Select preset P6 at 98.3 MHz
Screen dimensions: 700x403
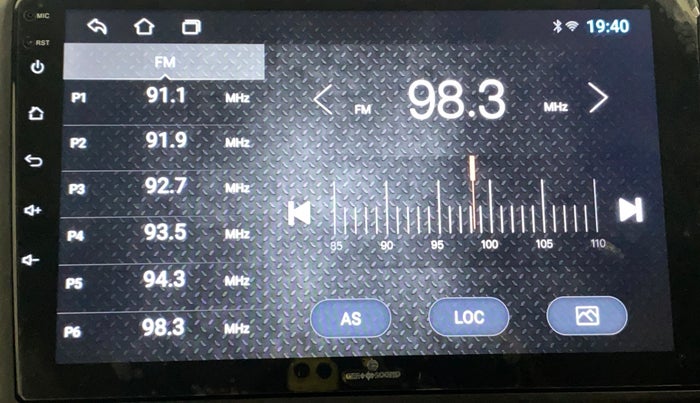(165, 327)
